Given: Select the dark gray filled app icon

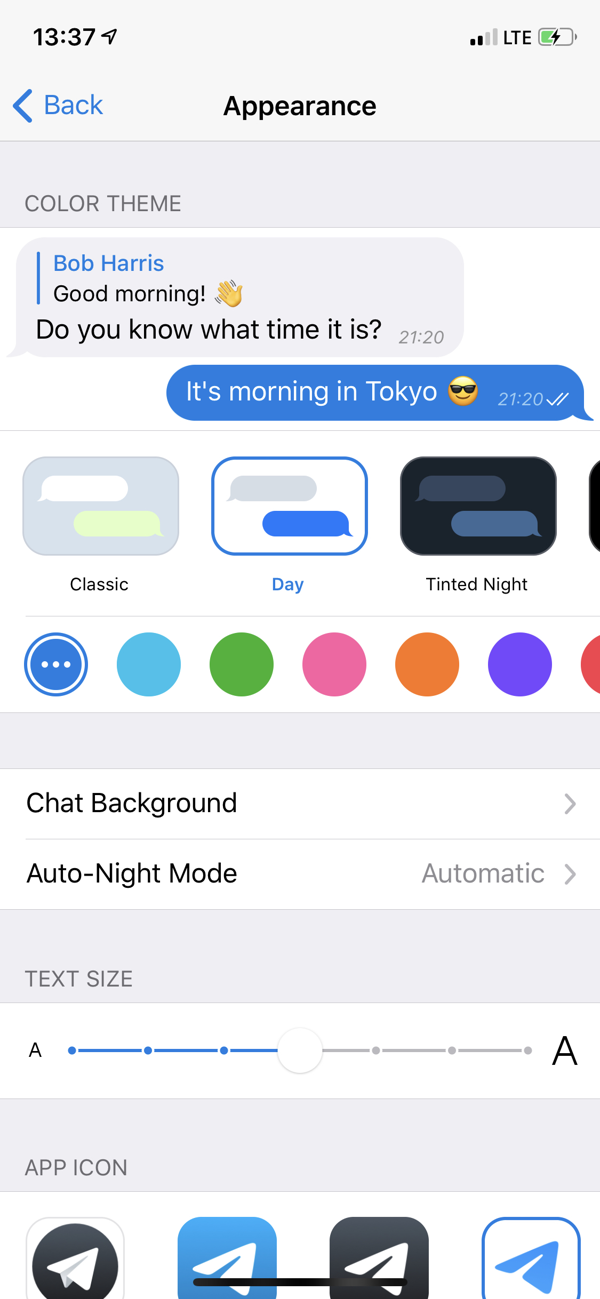Looking at the screenshot, I should (379, 1260).
